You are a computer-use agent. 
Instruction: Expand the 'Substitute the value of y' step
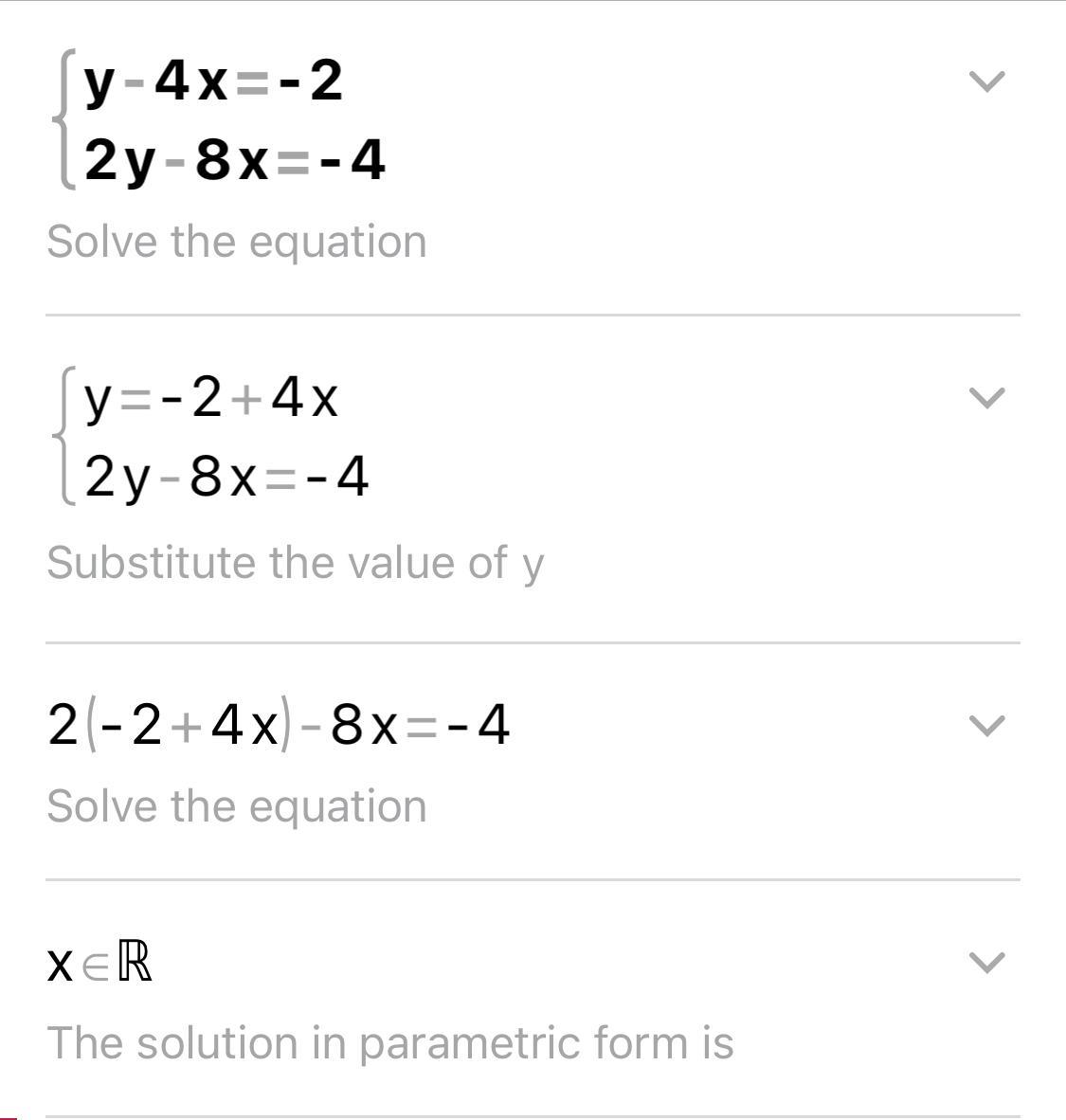[x=986, y=398]
